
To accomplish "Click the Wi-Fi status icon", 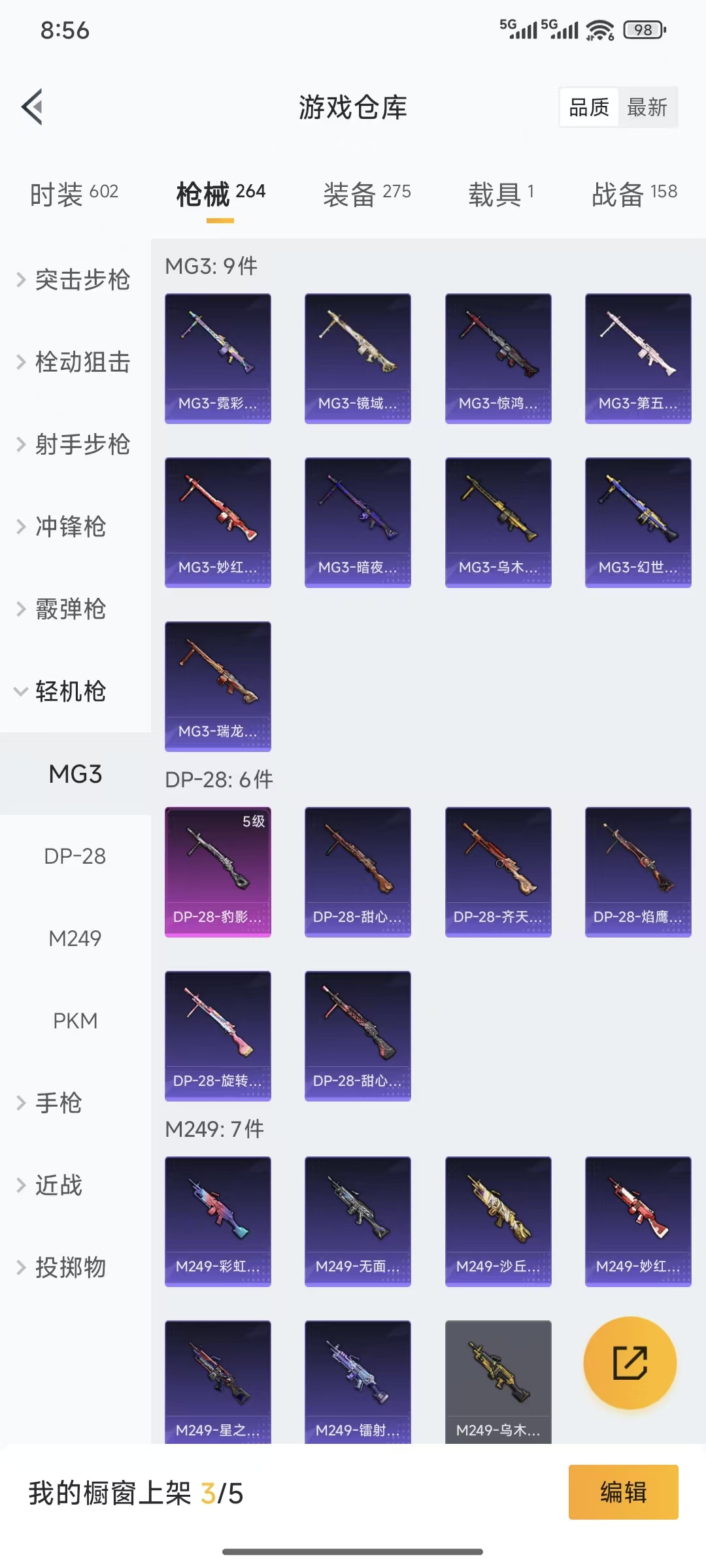I will [x=599, y=29].
